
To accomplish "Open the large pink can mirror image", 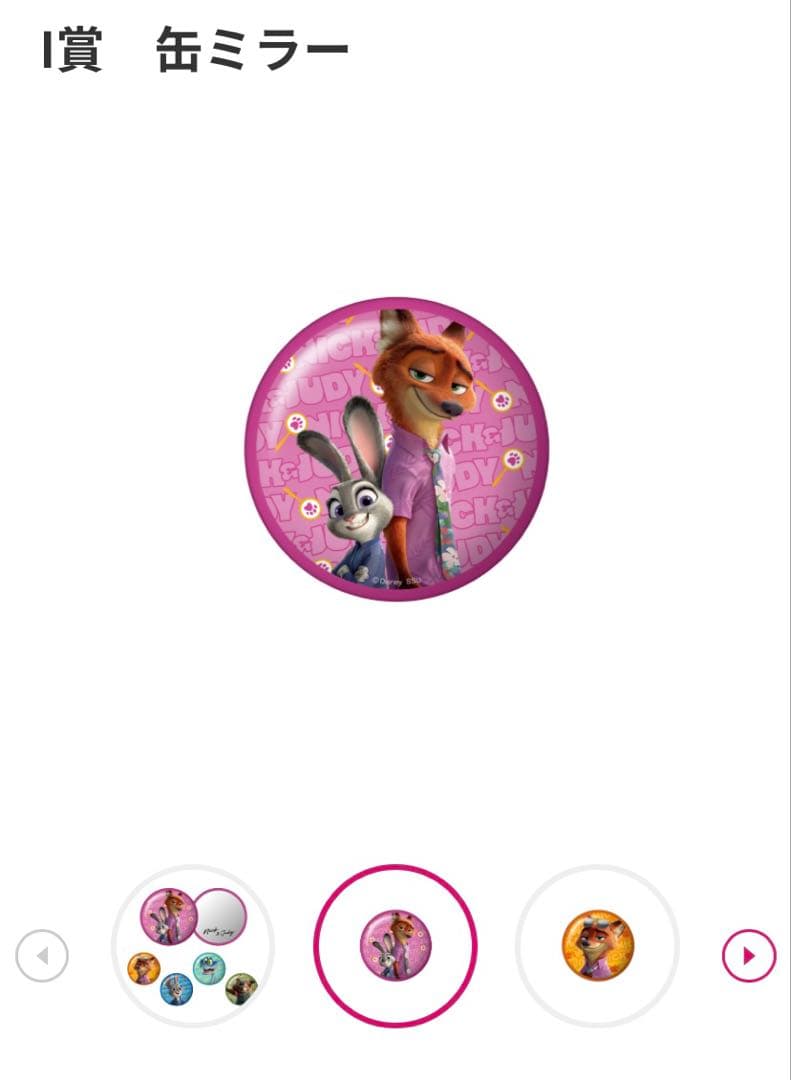I will [396, 449].
